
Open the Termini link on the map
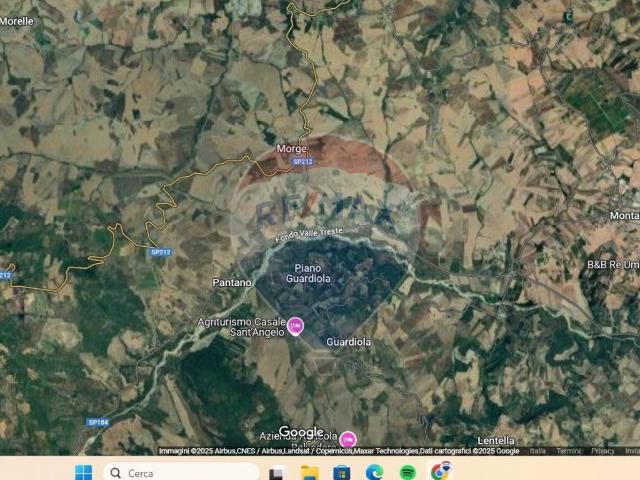point(568,451)
